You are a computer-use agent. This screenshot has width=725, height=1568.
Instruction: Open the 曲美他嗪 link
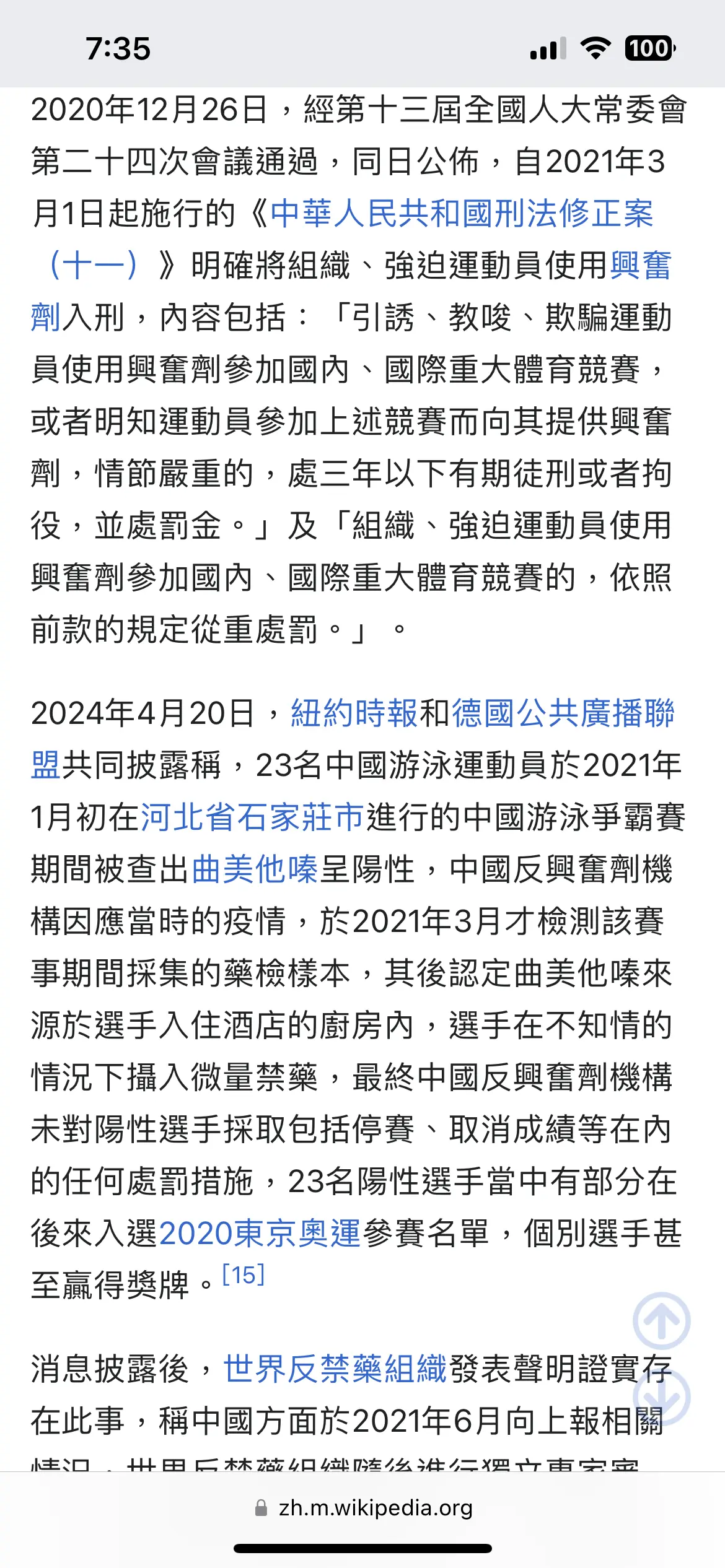click(x=255, y=869)
